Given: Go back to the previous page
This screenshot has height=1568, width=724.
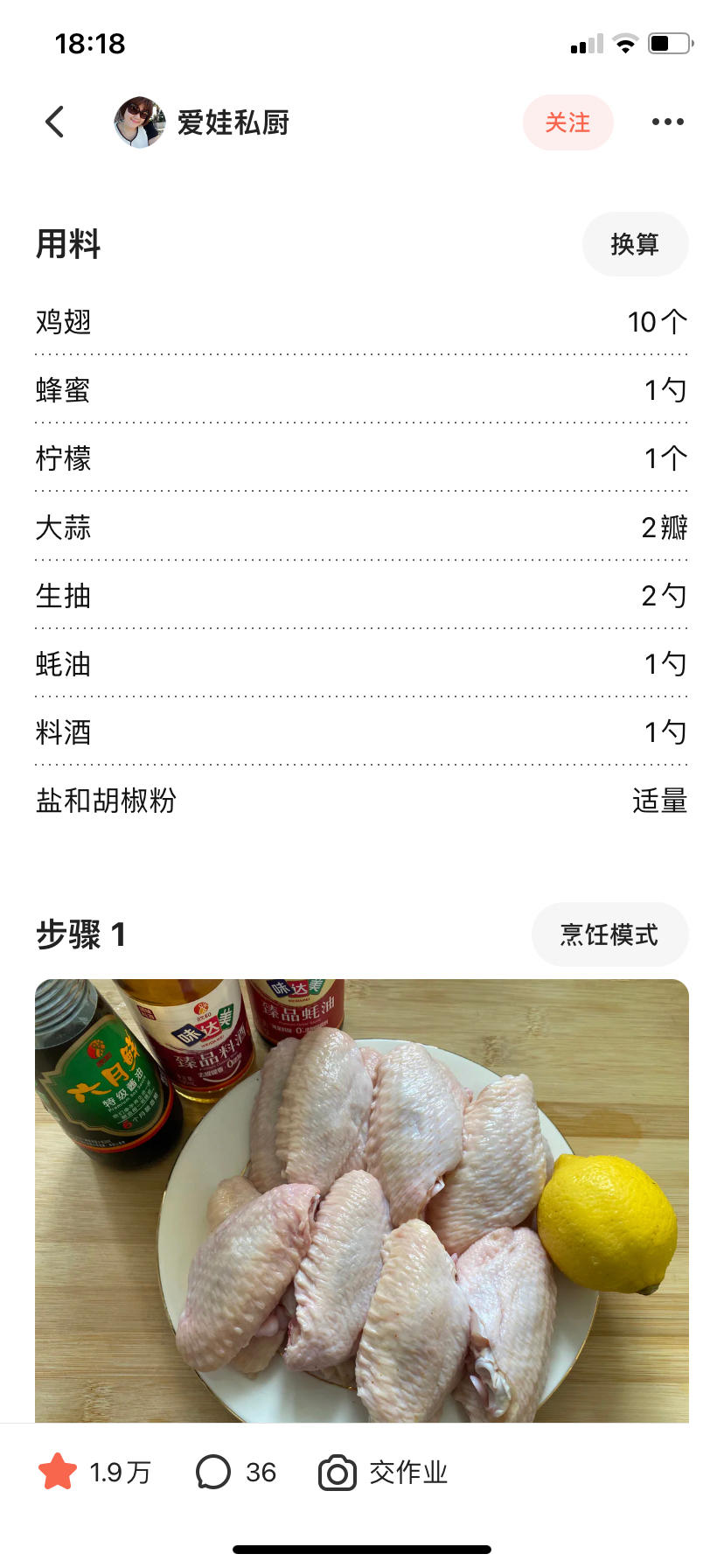Looking at the screenshot, I should [x=55, y=122].
